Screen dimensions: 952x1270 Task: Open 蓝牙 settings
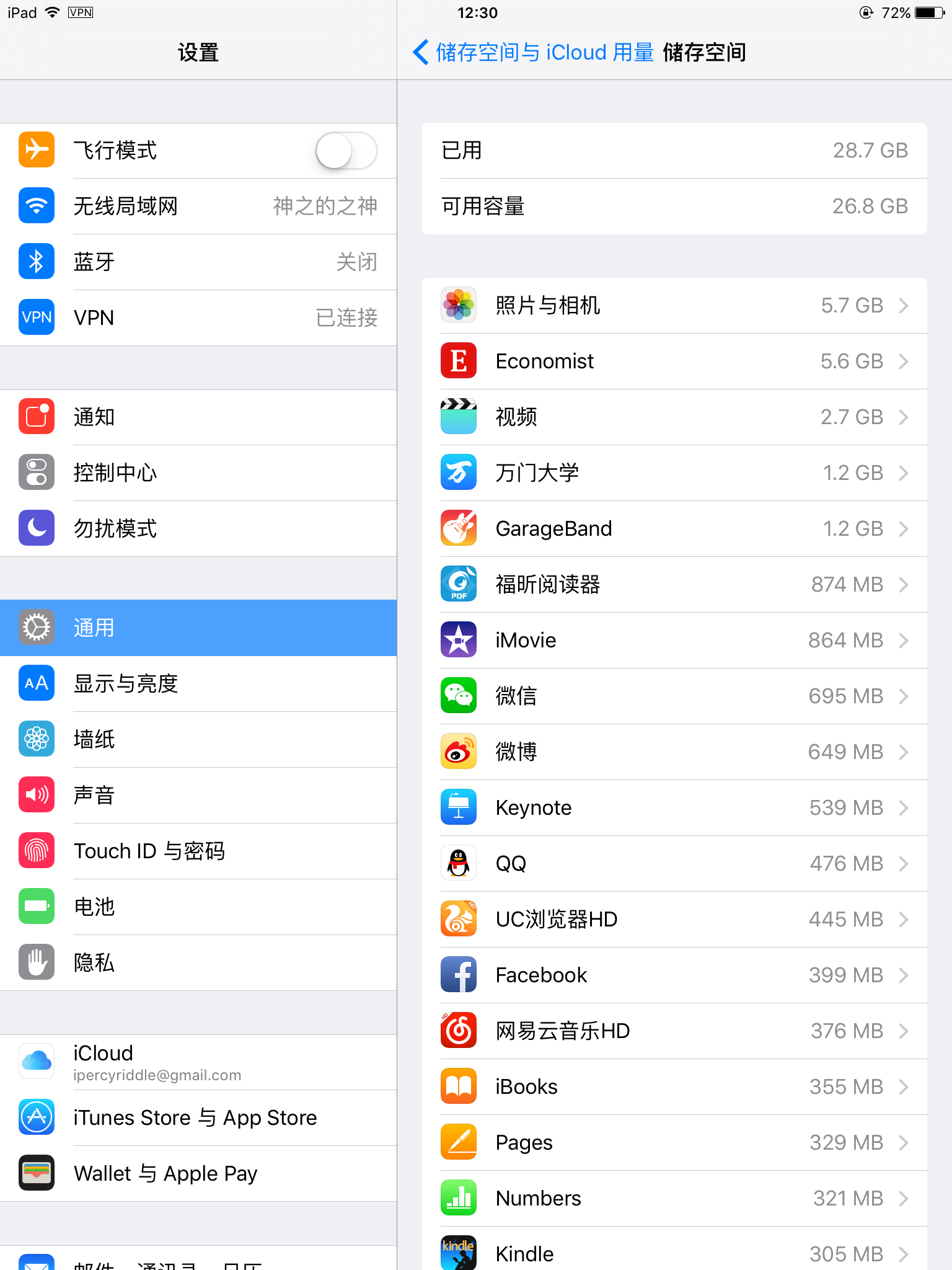[198, 262]
